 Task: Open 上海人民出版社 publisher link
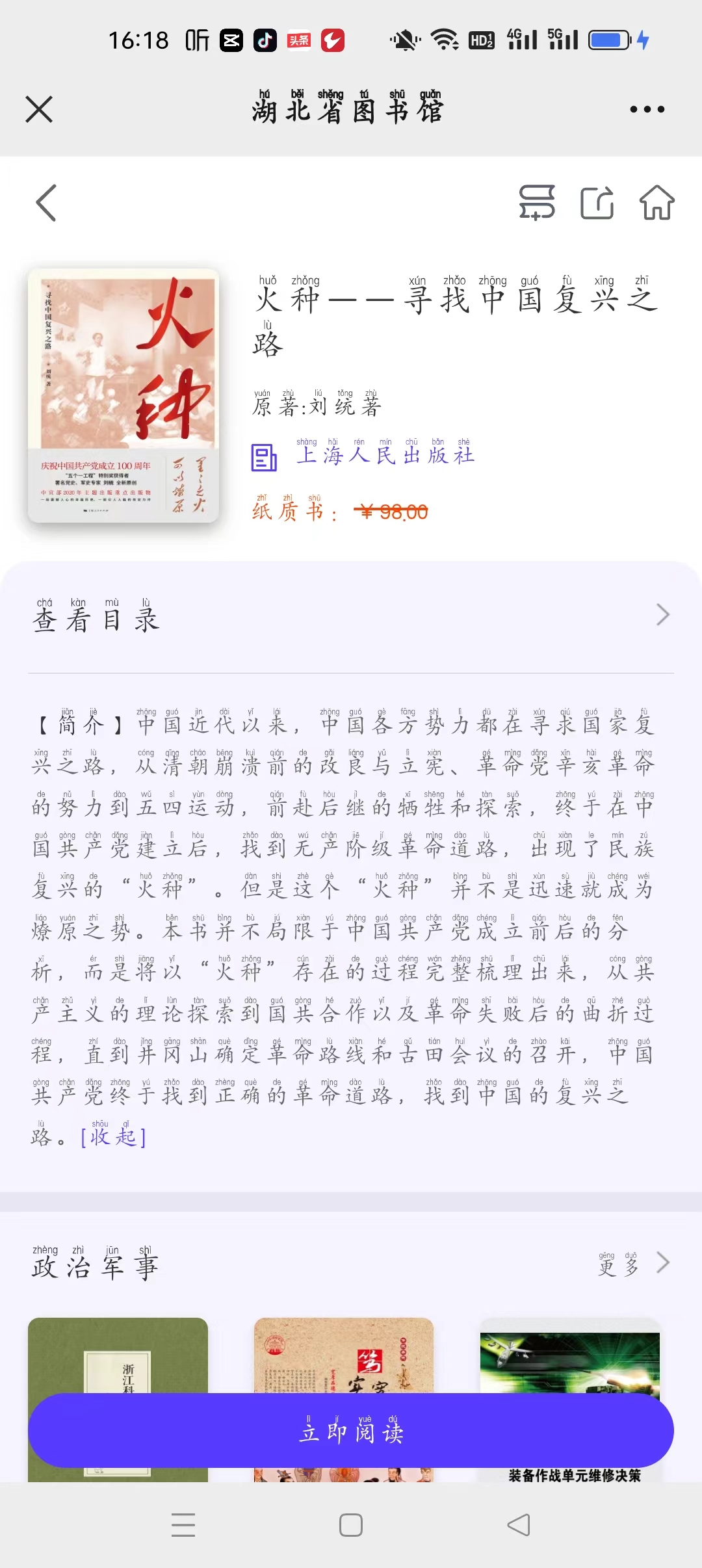click(x=385, y=455)
